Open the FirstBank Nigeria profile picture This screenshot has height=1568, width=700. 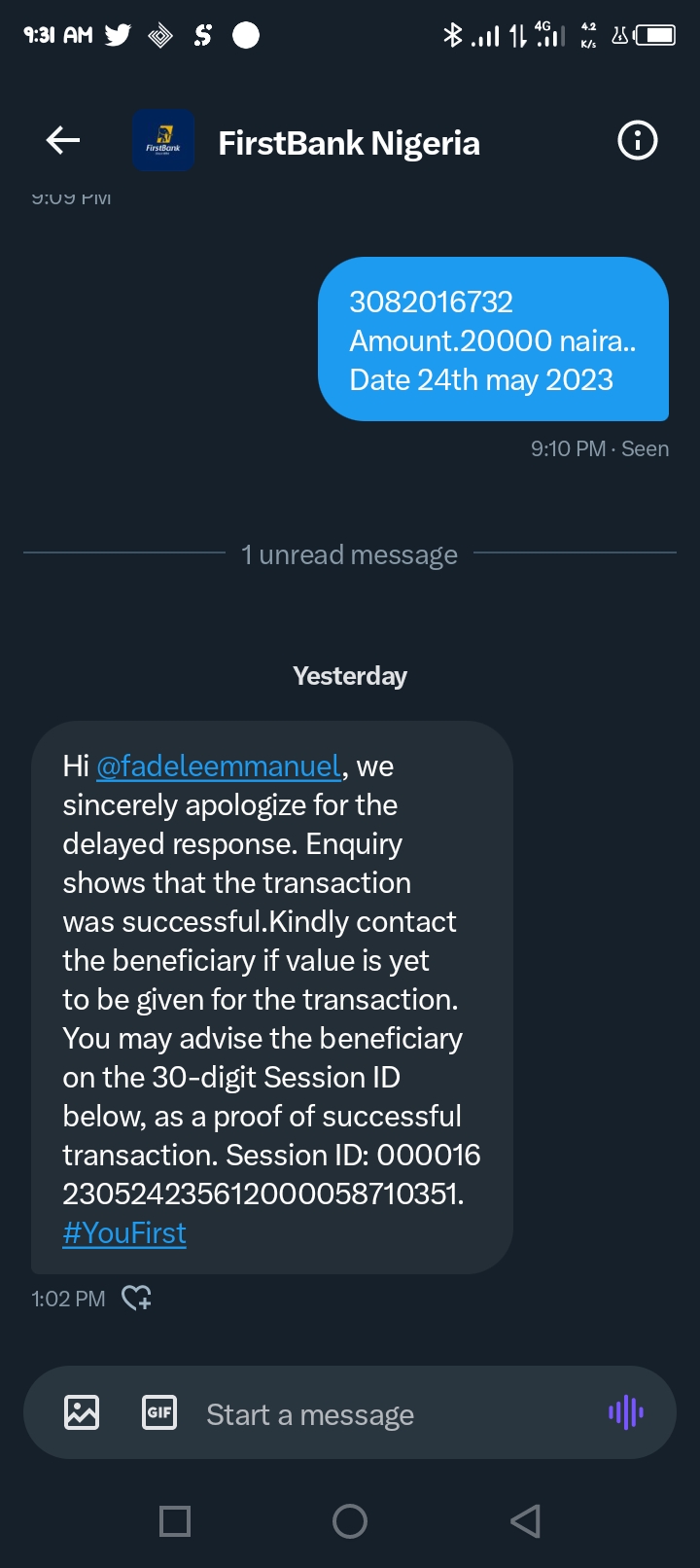tap(163, 141)
